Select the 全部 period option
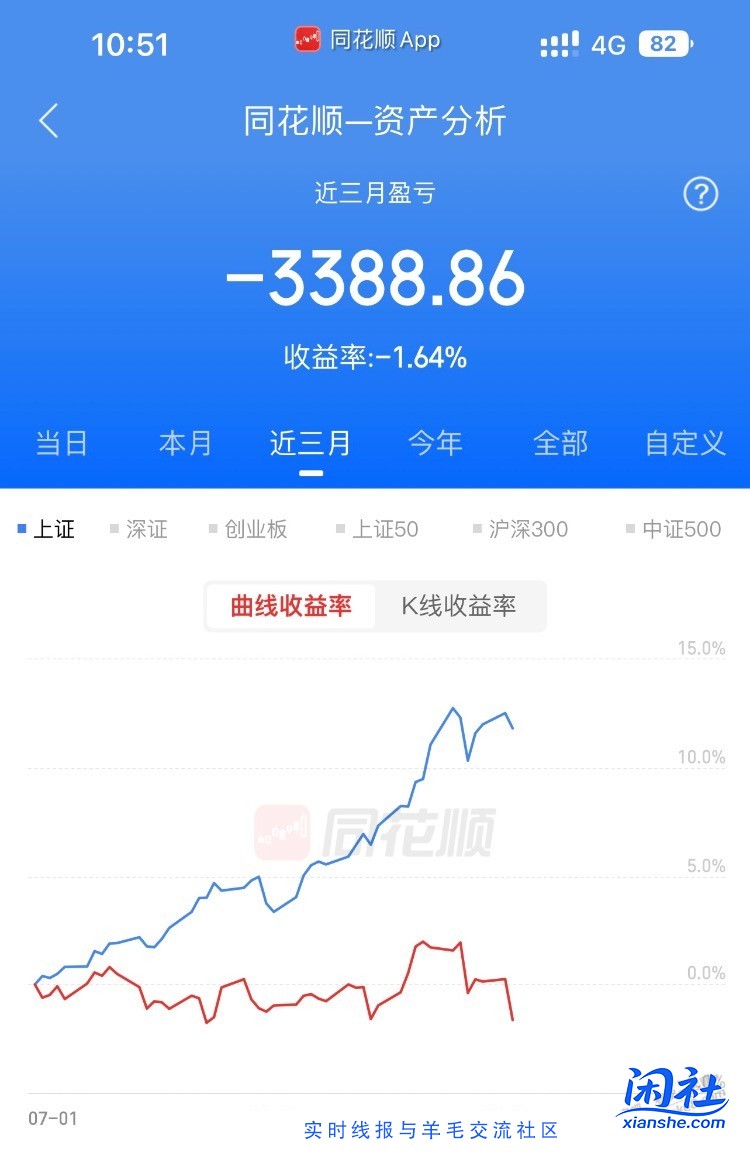Image resolution: width=750 pixels, height=1159 pixels. point(559,442)
